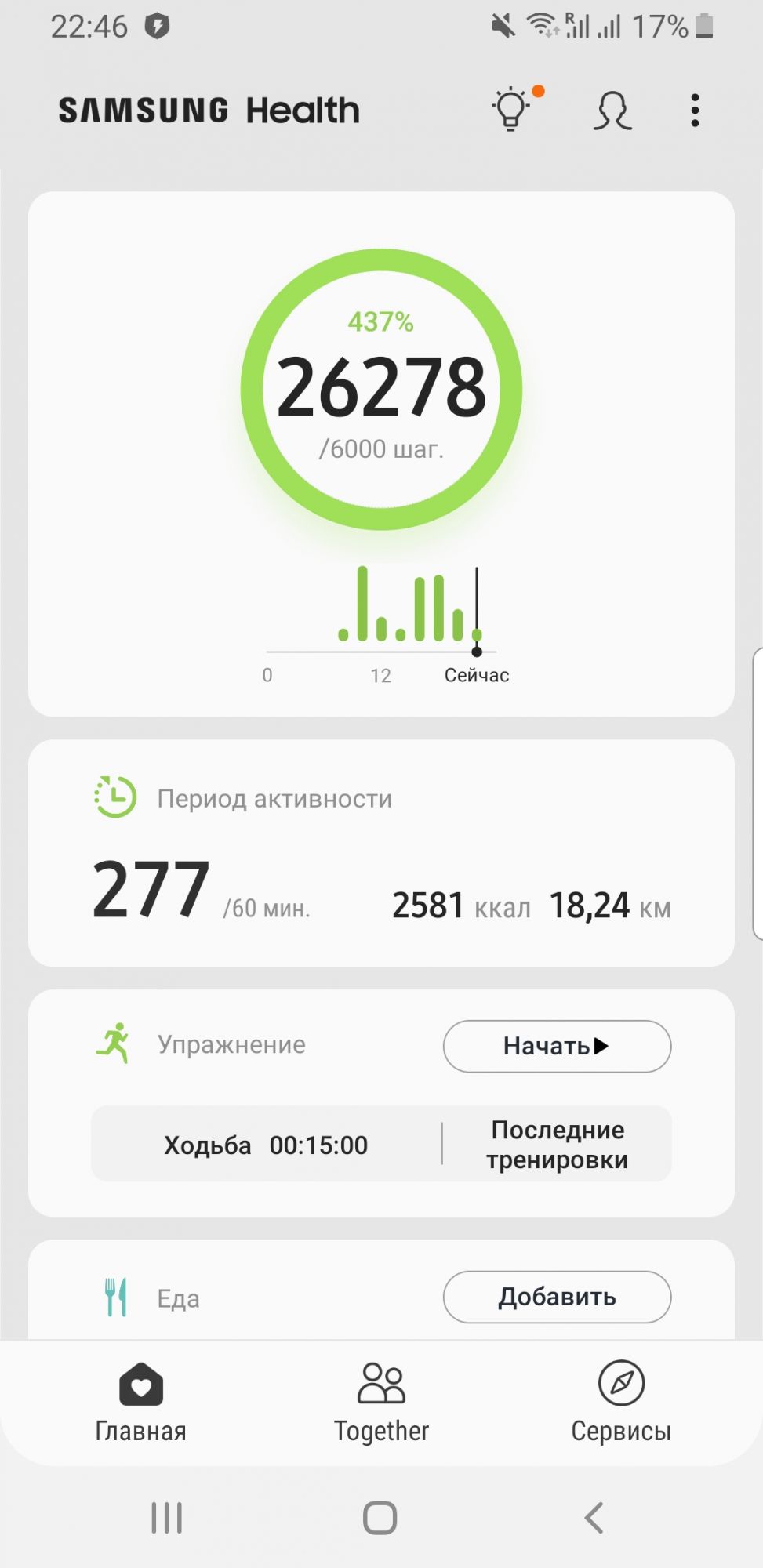The image size is (763, 1568).
Task: Tap the system back button
Action: pos(594,1518)
